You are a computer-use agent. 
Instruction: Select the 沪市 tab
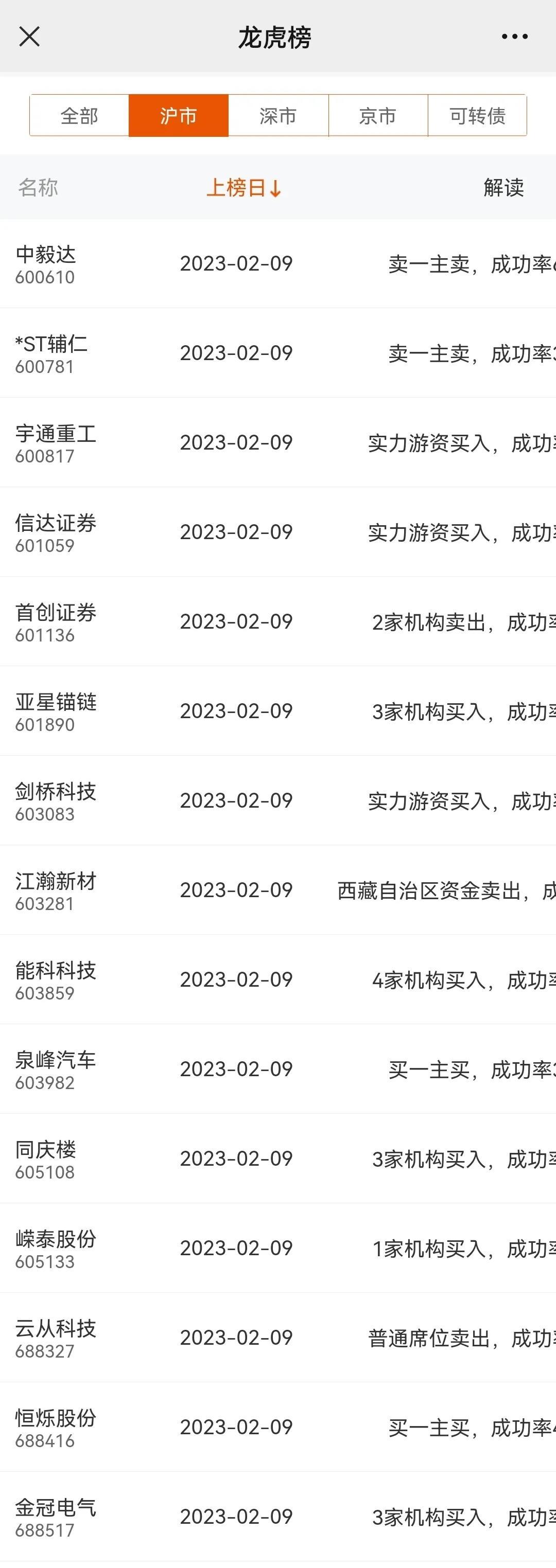(x=179, y=116)
